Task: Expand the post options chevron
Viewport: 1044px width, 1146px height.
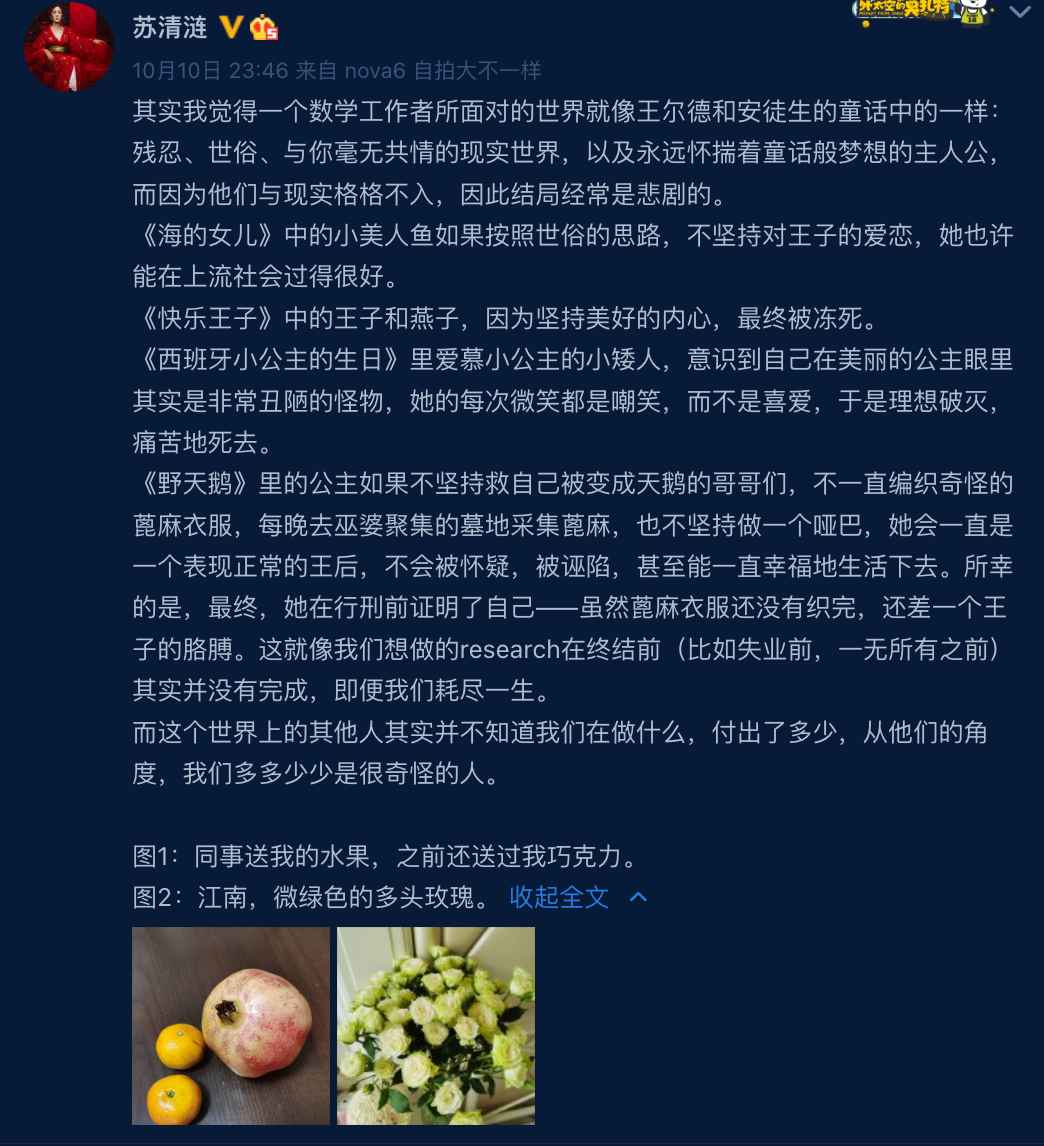Action: point(1019,13)
